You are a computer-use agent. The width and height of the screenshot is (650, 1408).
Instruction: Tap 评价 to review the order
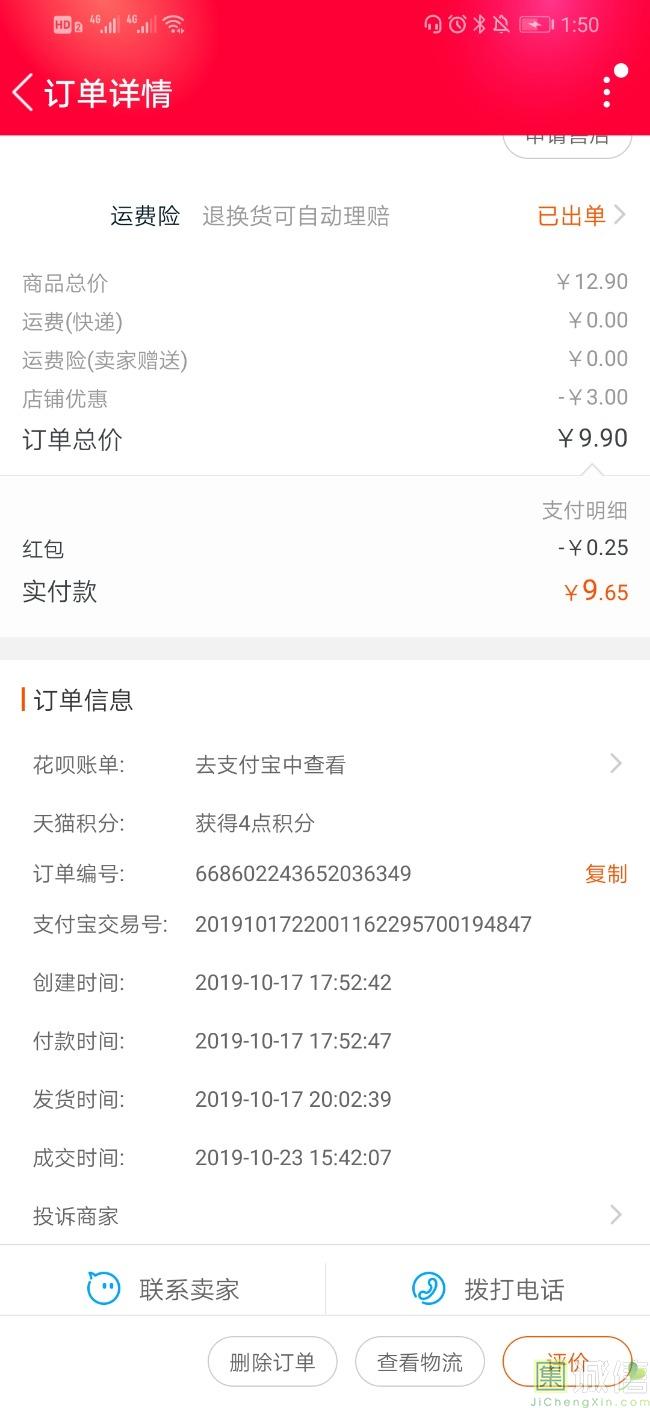(x=566, y=1361)
